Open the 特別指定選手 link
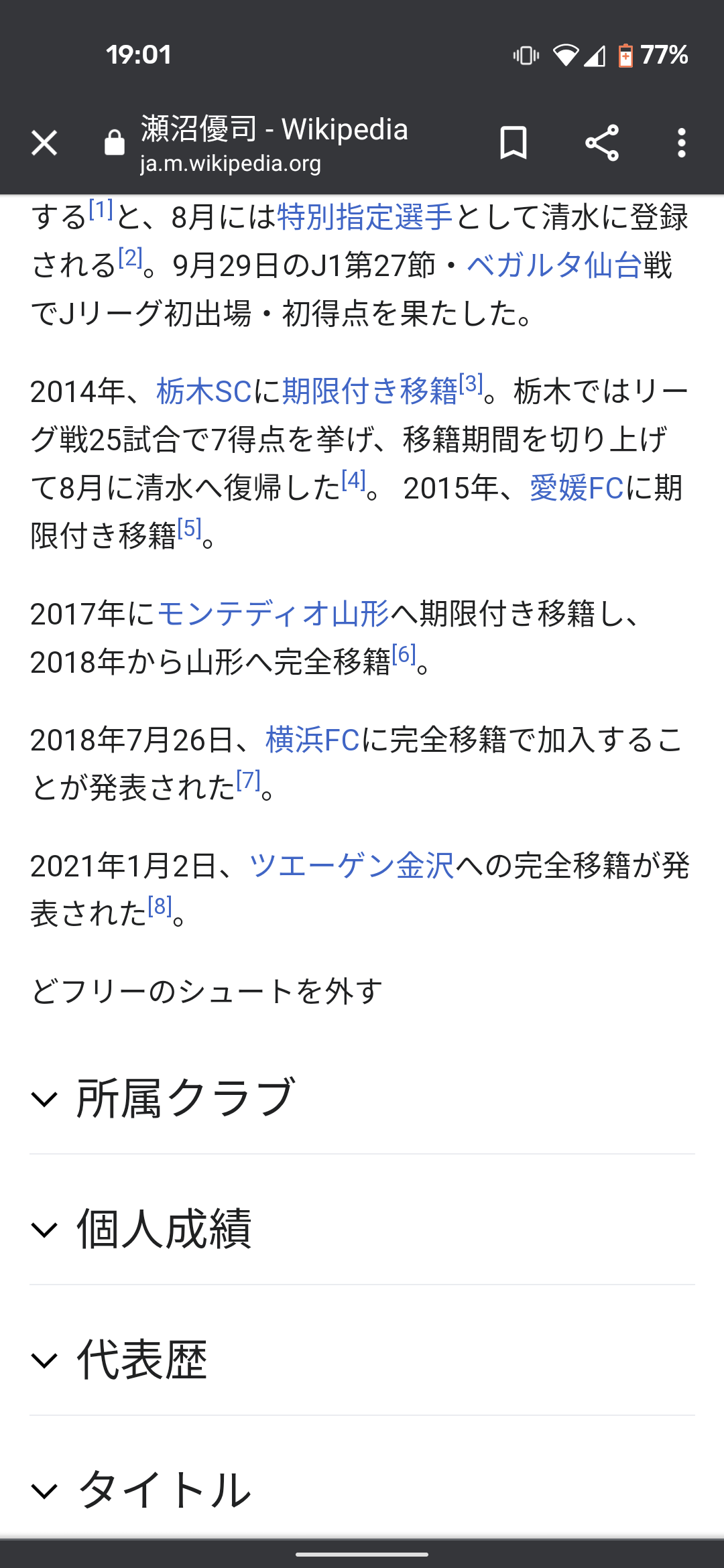 coord(365,217)
